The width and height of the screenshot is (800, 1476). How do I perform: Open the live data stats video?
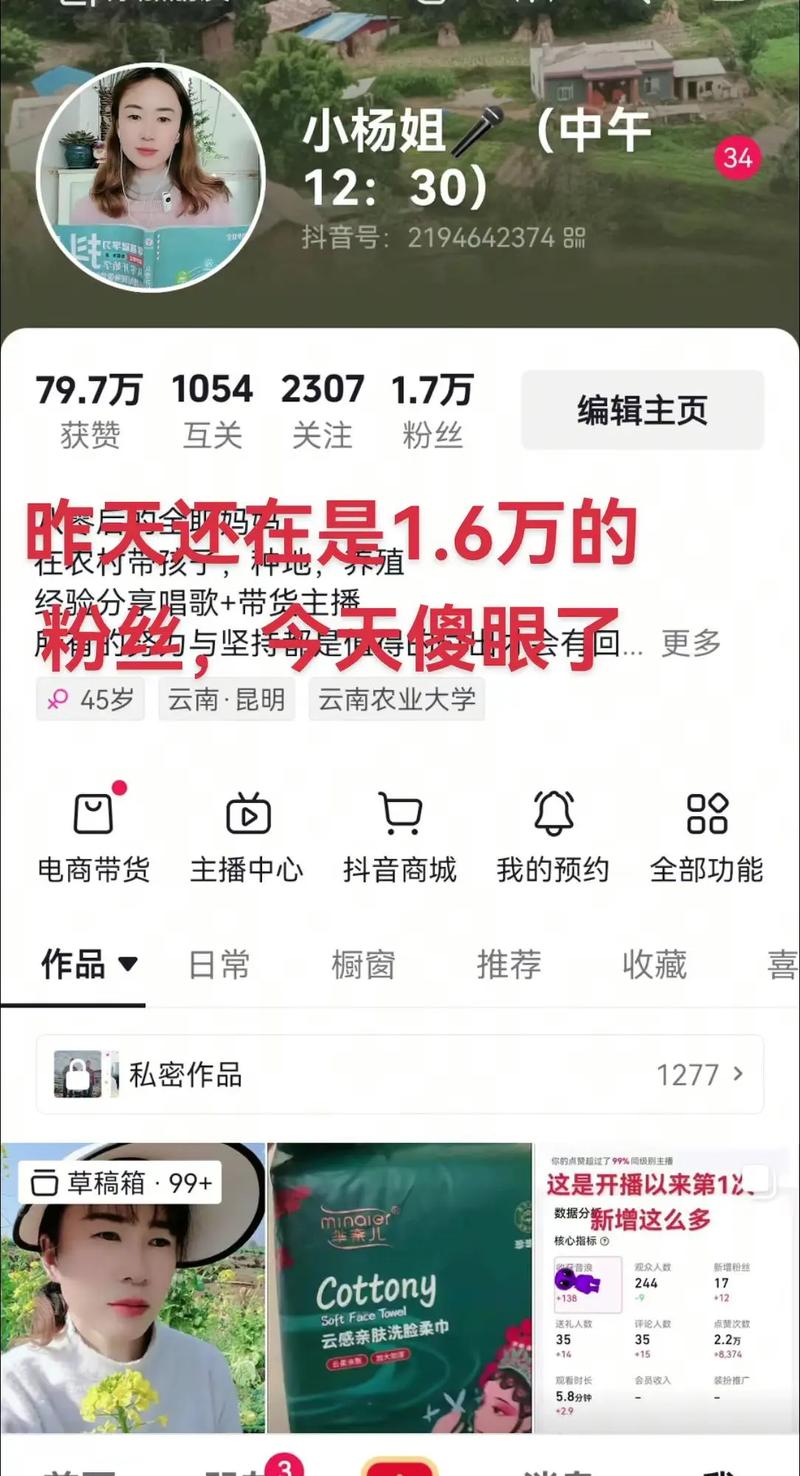(666, 1290)
